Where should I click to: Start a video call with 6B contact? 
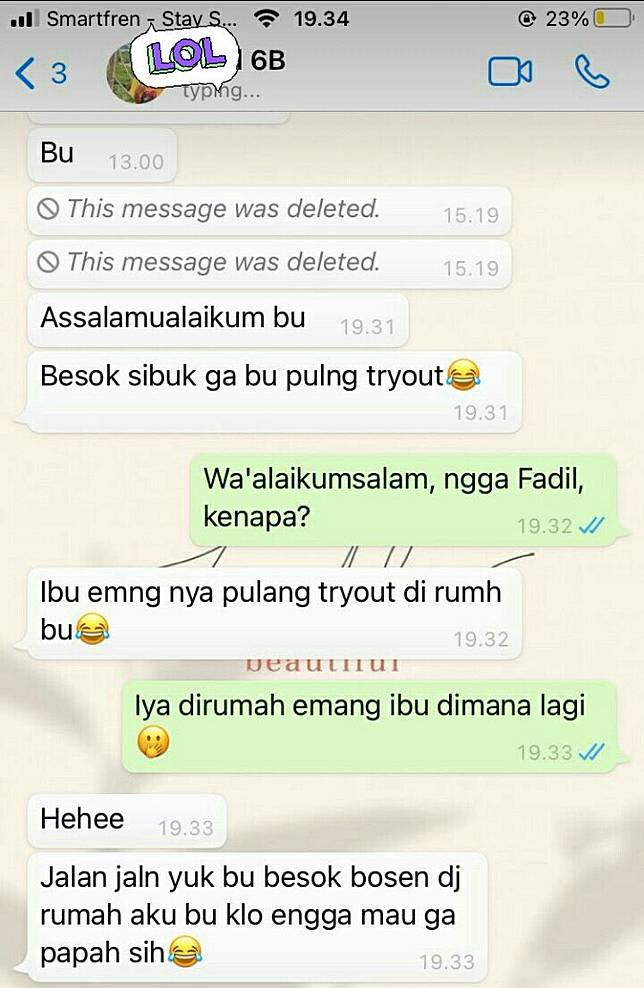(x=509, y=72)
